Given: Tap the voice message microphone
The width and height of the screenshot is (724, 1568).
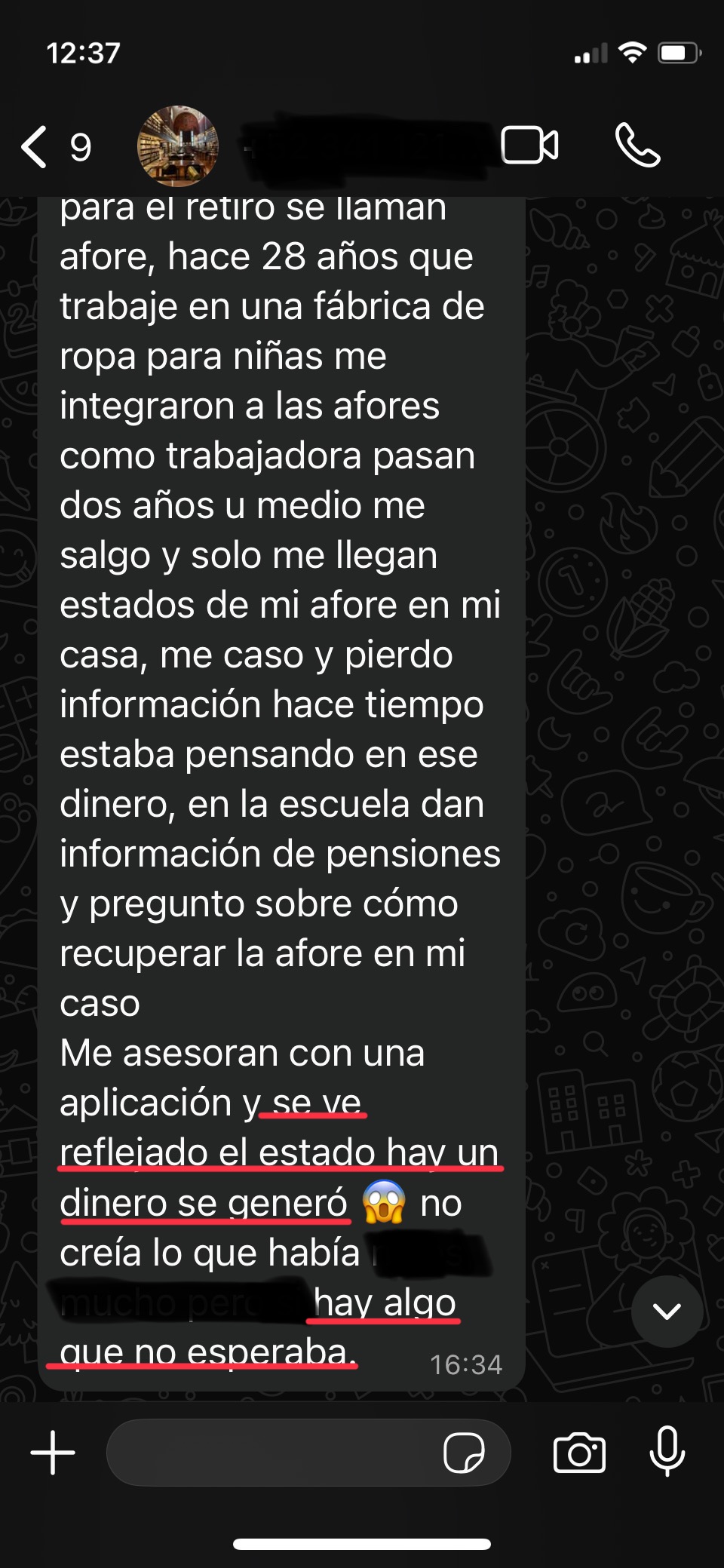Looking at the screenshot, I should (667, 1451).
